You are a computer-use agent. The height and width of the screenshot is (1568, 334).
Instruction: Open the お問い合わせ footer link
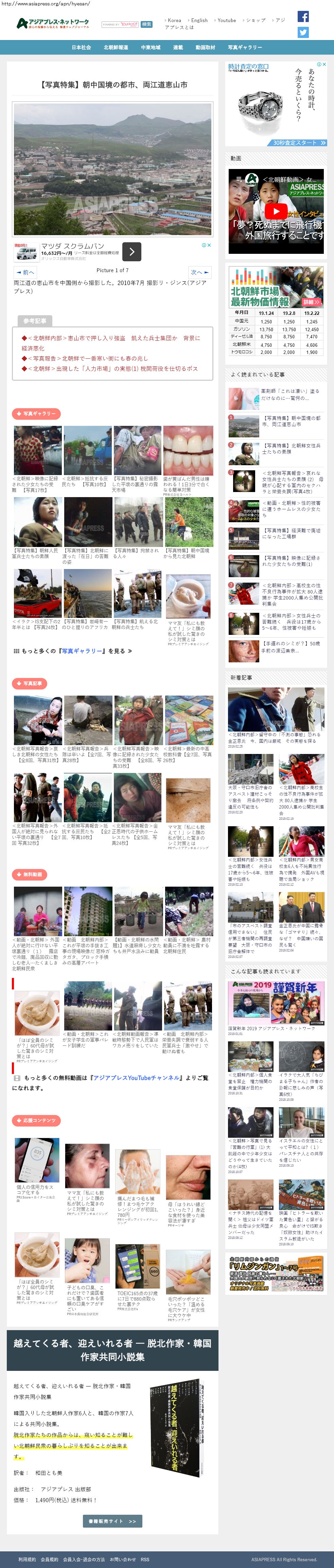(123, 1560)
